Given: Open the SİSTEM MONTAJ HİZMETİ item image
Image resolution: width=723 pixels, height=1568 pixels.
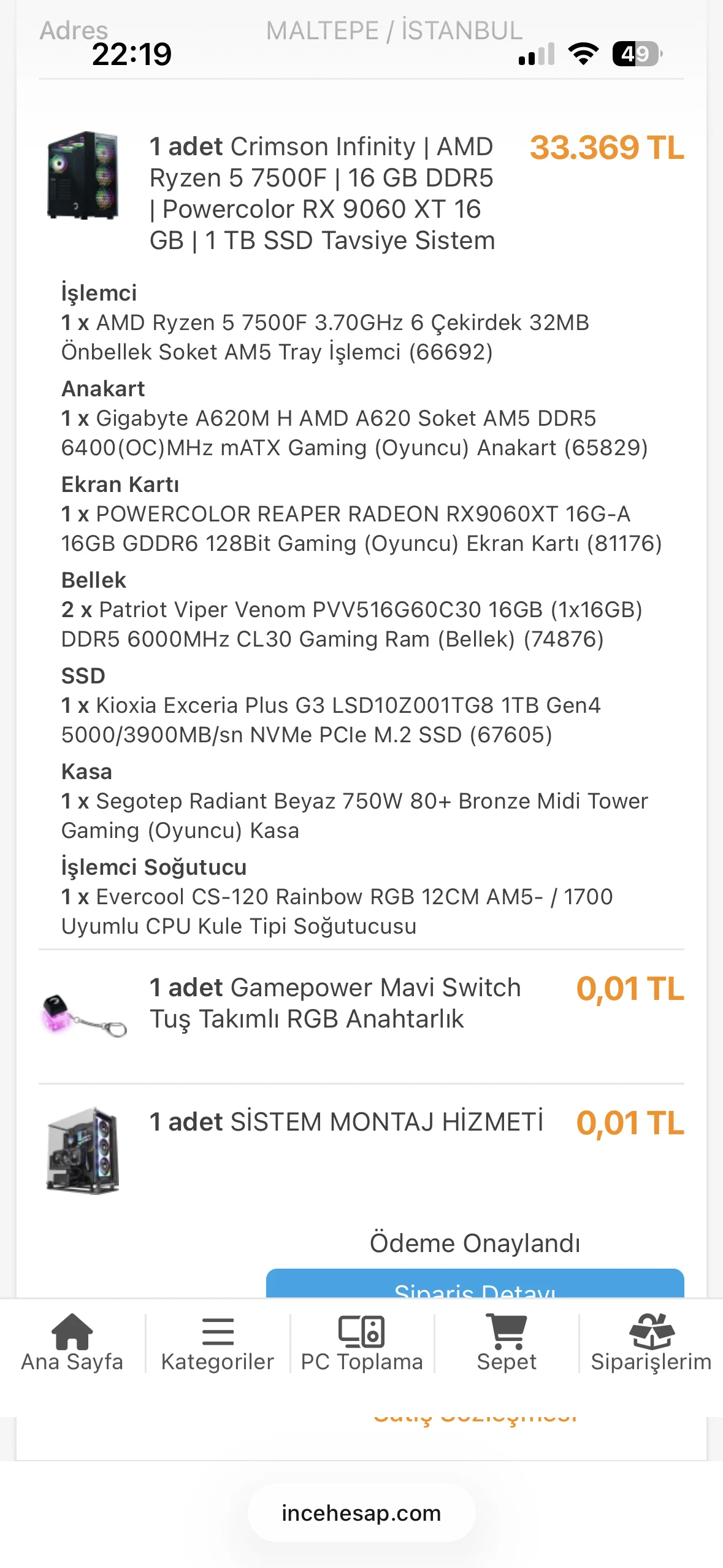Looking at the screenshot, I should point(83,1150).
